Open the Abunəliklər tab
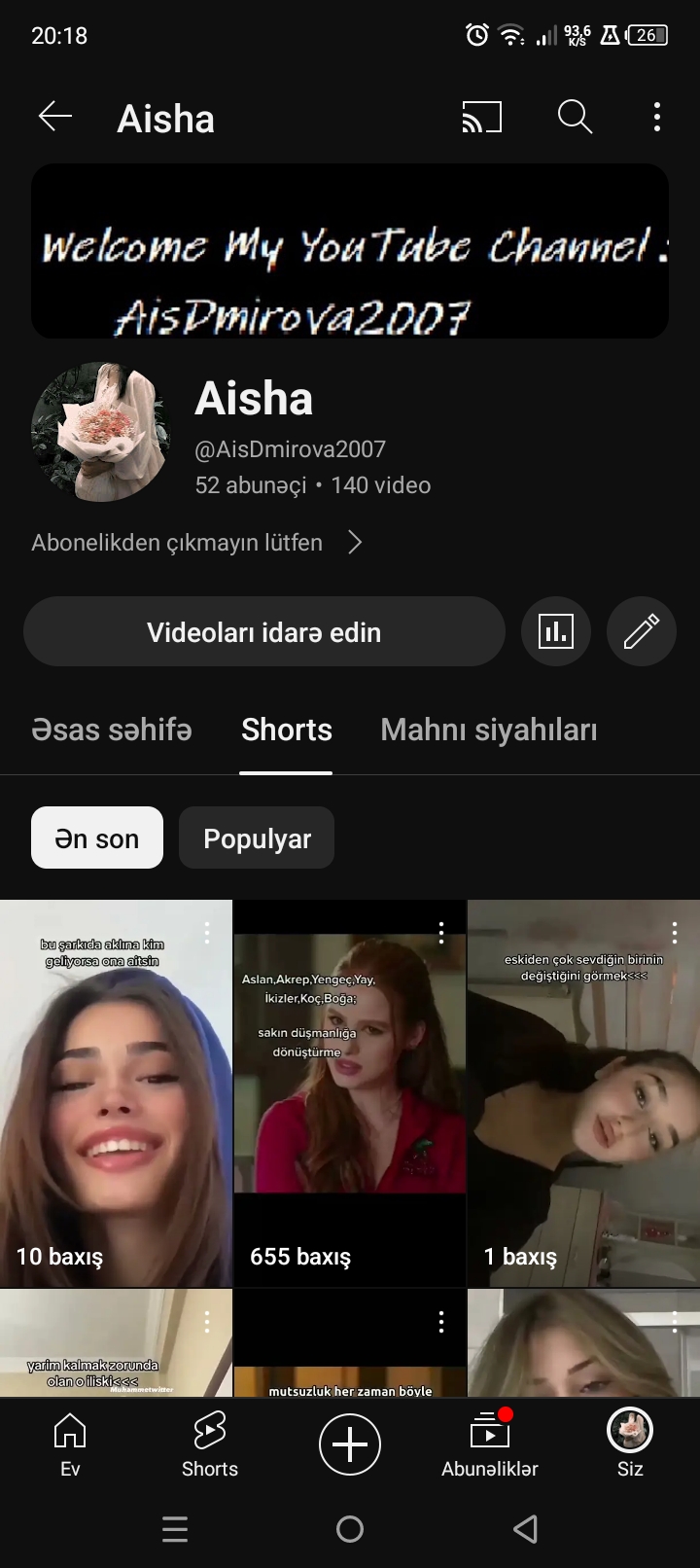The image size is (700, 1568). point(490,1444)
